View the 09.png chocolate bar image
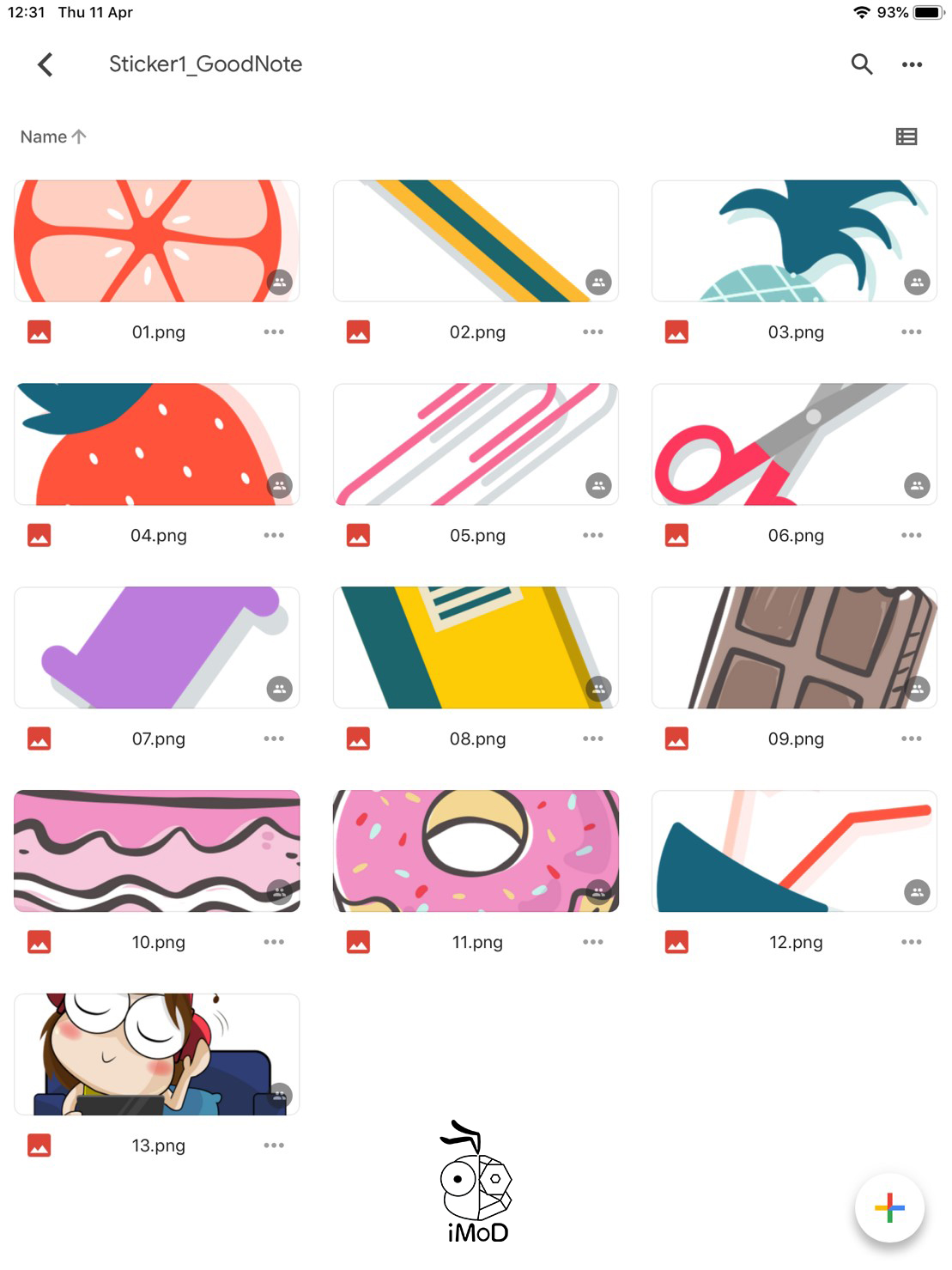952x1270 pixels. tap(794, 647)
